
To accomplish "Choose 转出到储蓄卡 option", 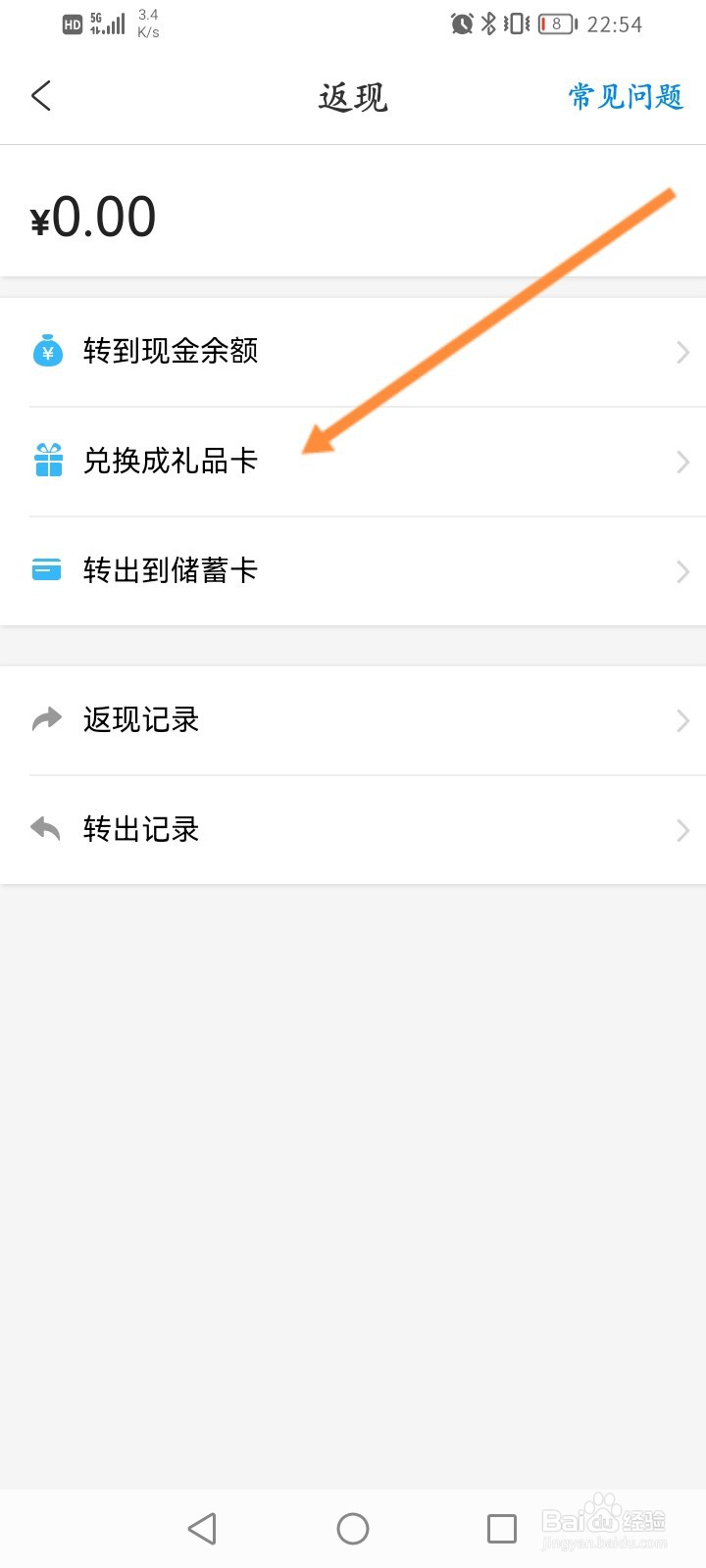I will point(353,570).
